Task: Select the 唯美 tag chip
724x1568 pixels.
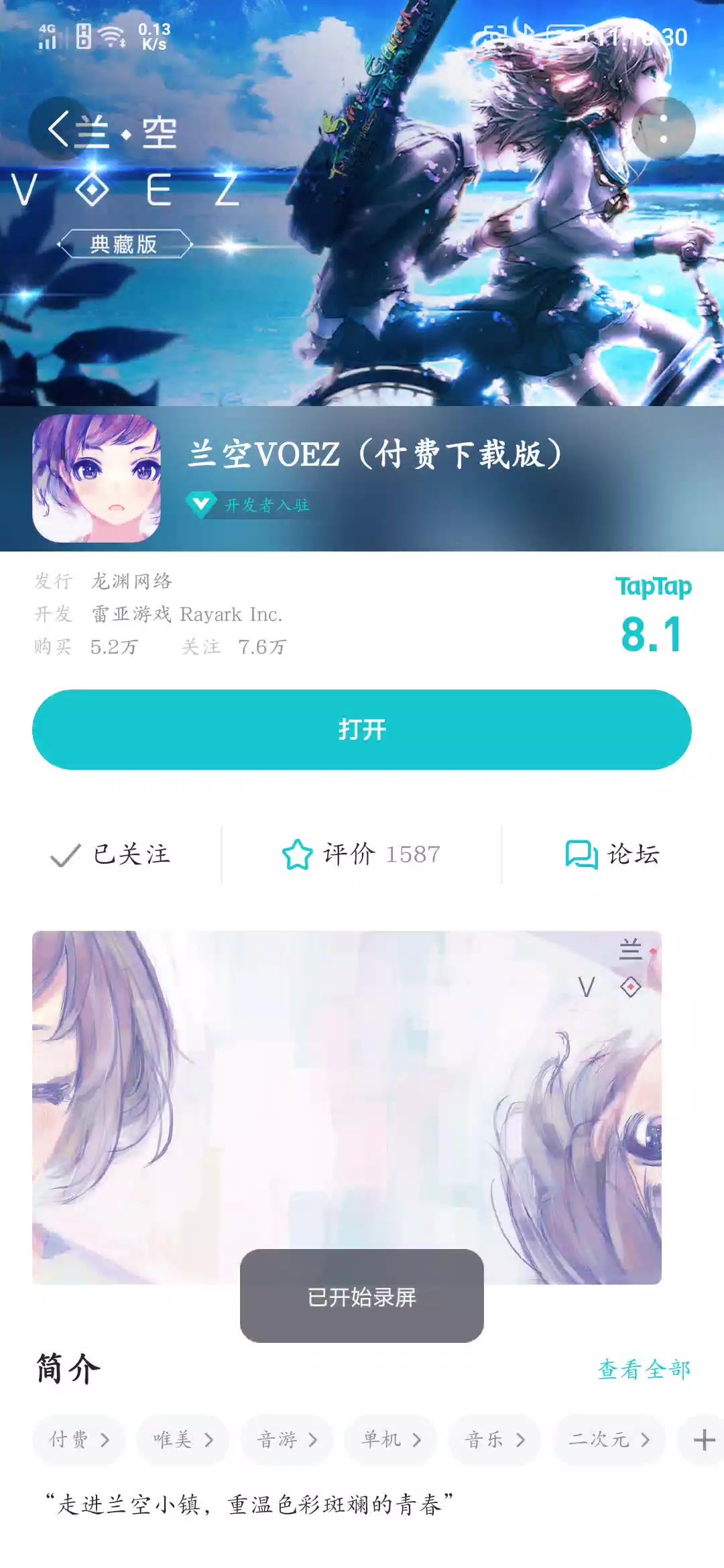Action: click(x=183, y=1439)
